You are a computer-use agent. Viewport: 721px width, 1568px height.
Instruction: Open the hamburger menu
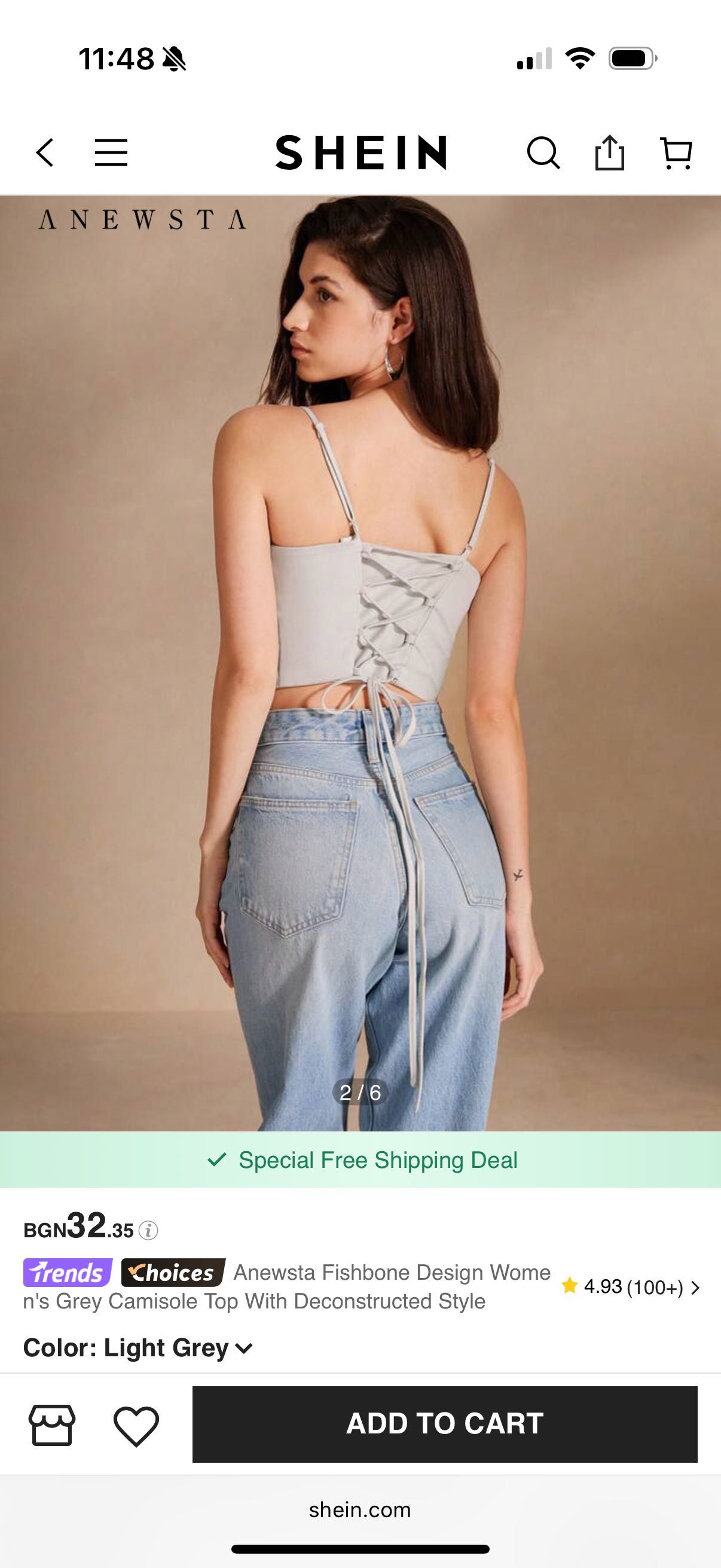coord(111,152)
